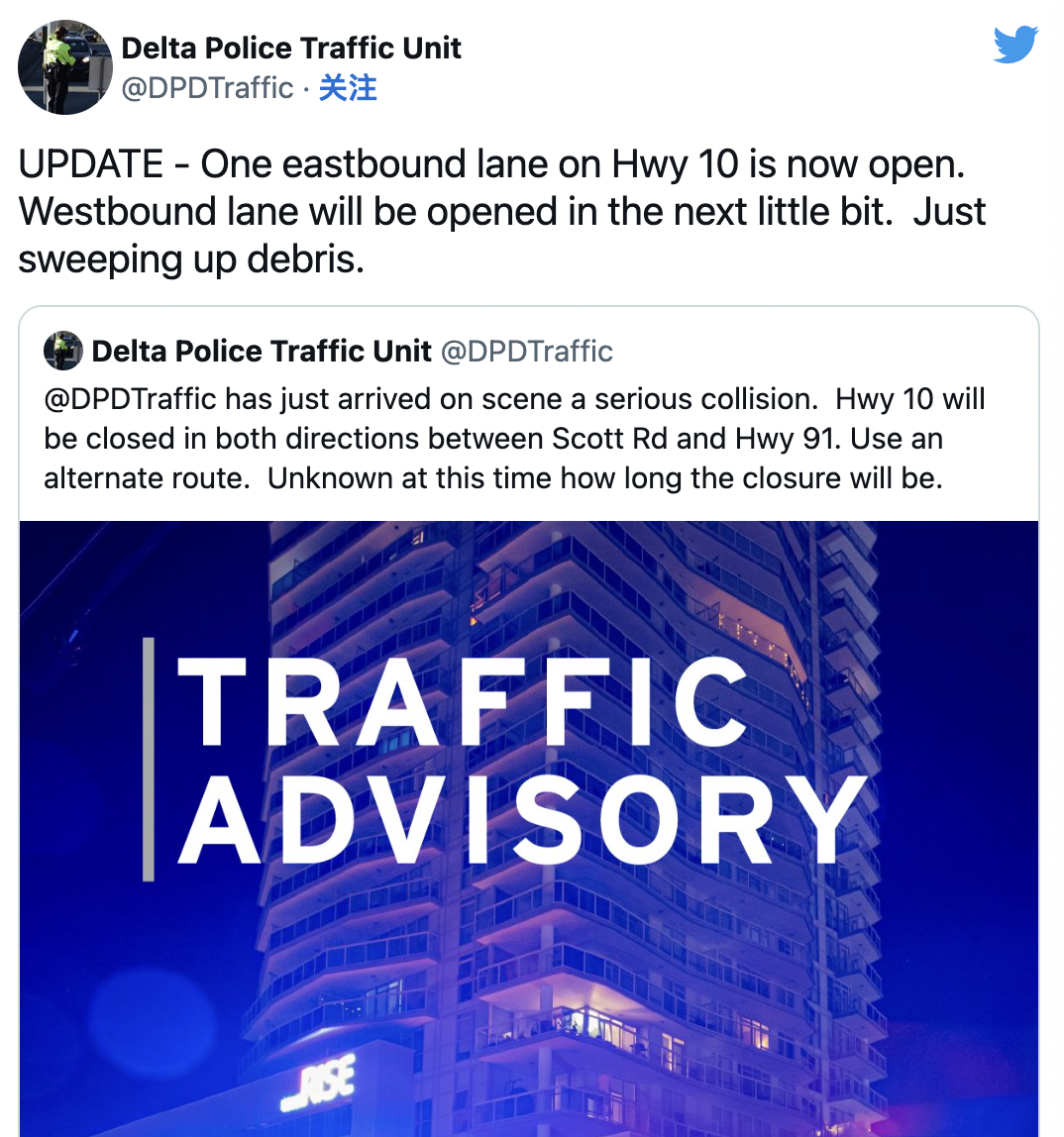The width and height of the screenshot is (1064, 1137).
Task: Tap the 关注 follow link
Action: pyautogui.click(x=348, y=88)
